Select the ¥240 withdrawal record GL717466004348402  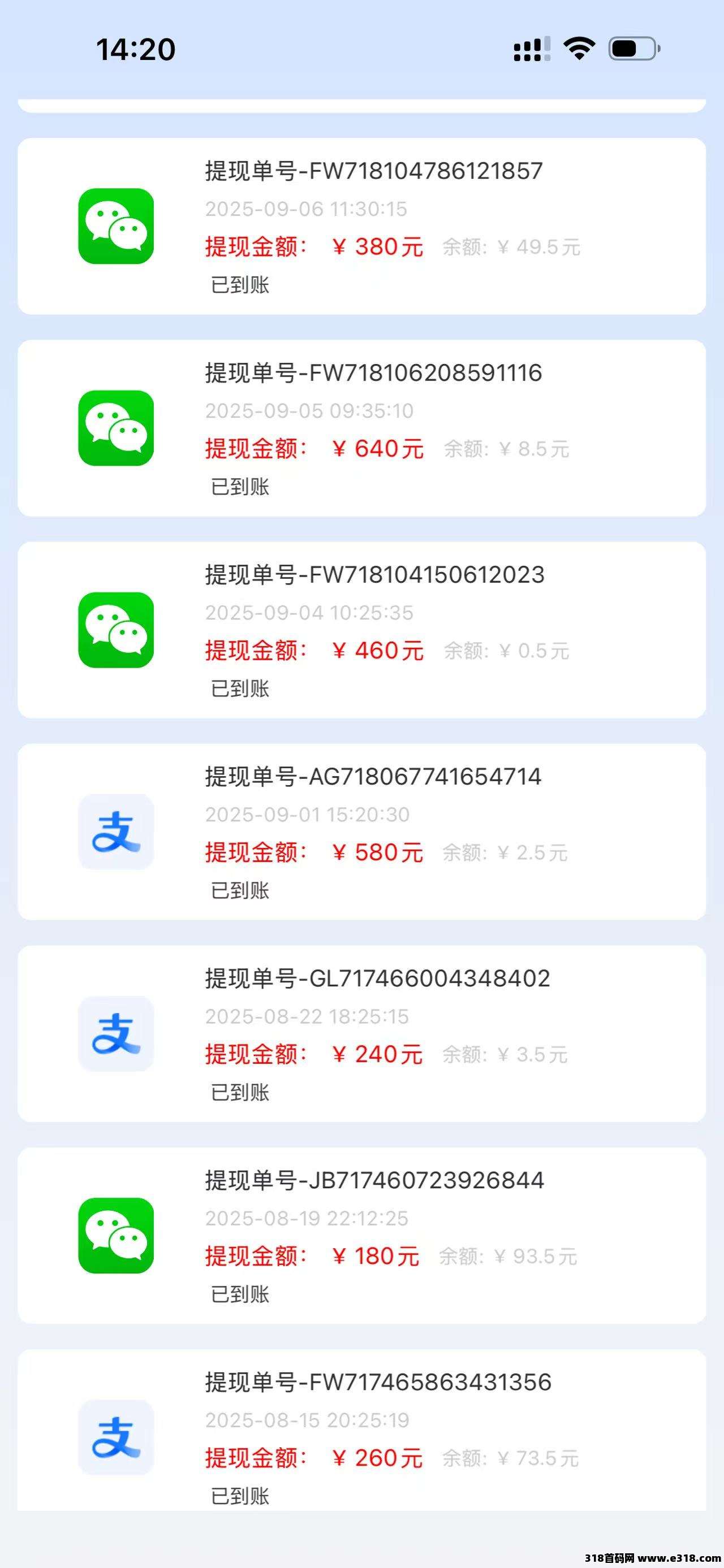pos(361,1034)
